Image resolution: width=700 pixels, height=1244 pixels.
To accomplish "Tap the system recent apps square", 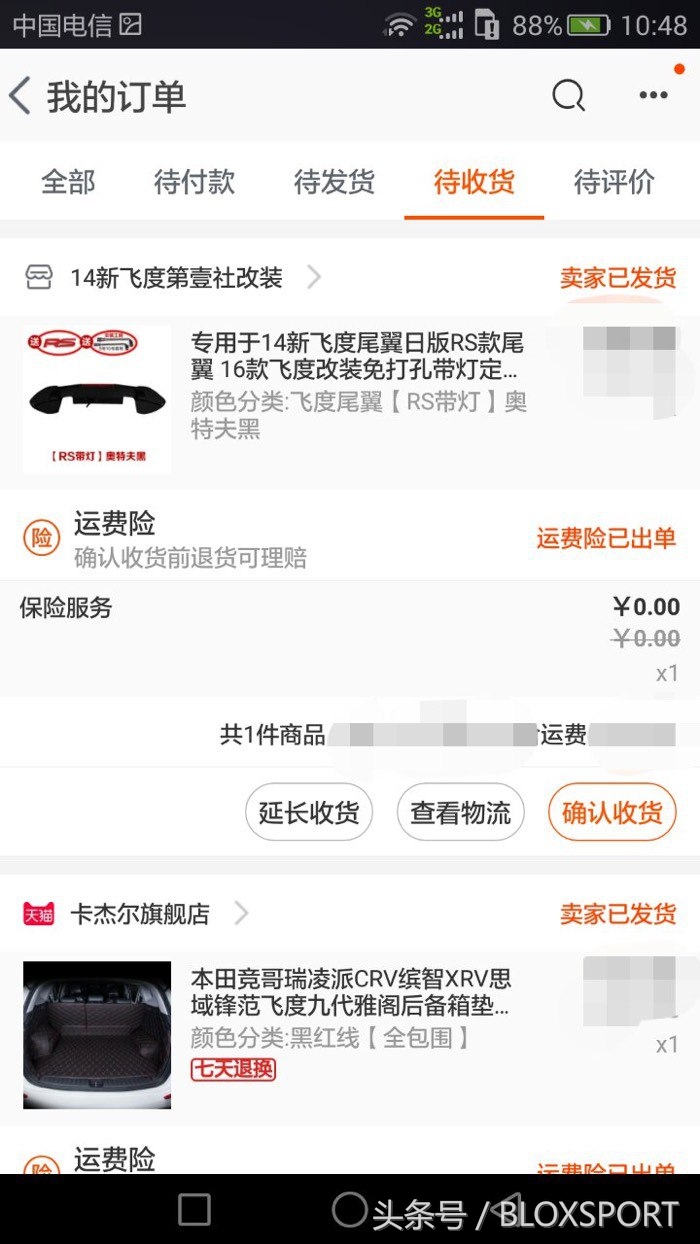I will point(194,1209).
